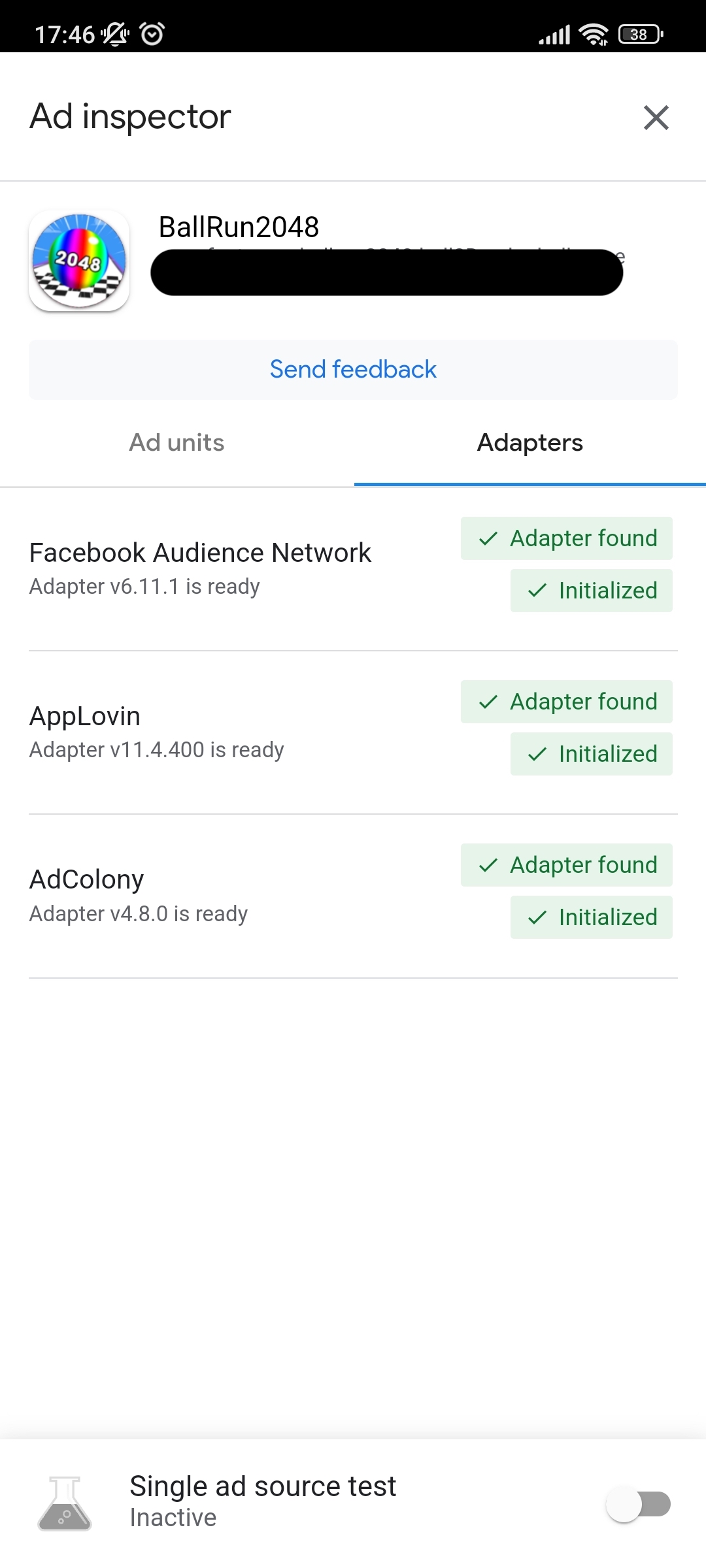Toggle the Initialized badge for Facebook Audience Network
This screenshot has height=1568, width=706.
(590, 590)
